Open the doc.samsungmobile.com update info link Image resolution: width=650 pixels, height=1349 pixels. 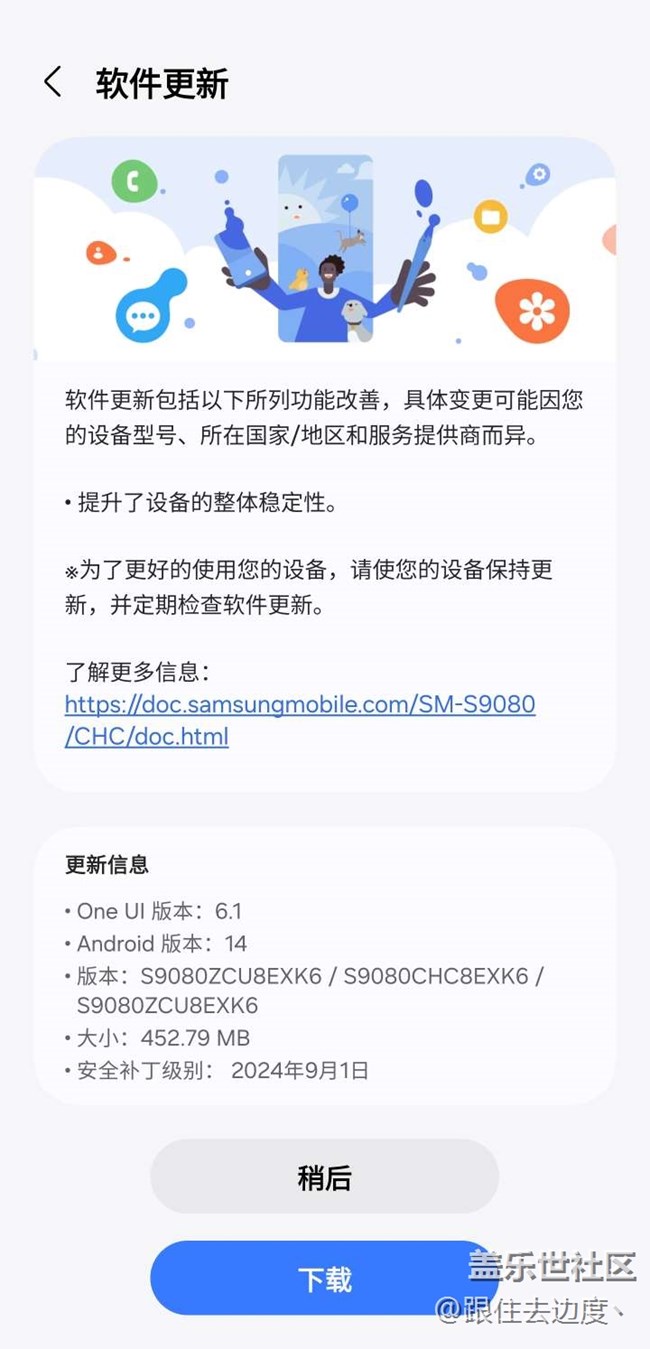click(300, 720)
